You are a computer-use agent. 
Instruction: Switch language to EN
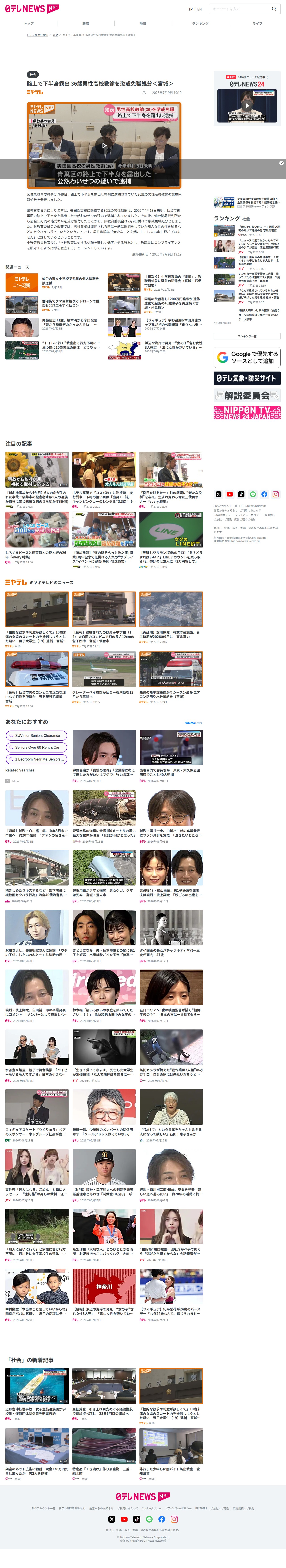pos(200,9)
